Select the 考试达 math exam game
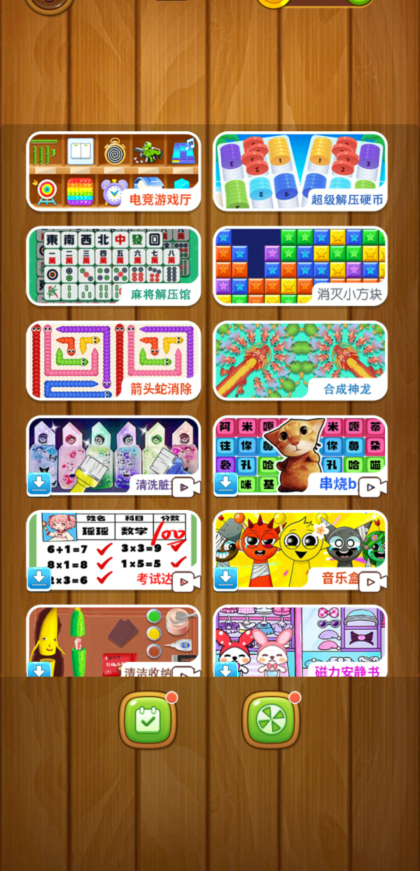The width and height of the screenshot is (420, 871). [113, 550]
